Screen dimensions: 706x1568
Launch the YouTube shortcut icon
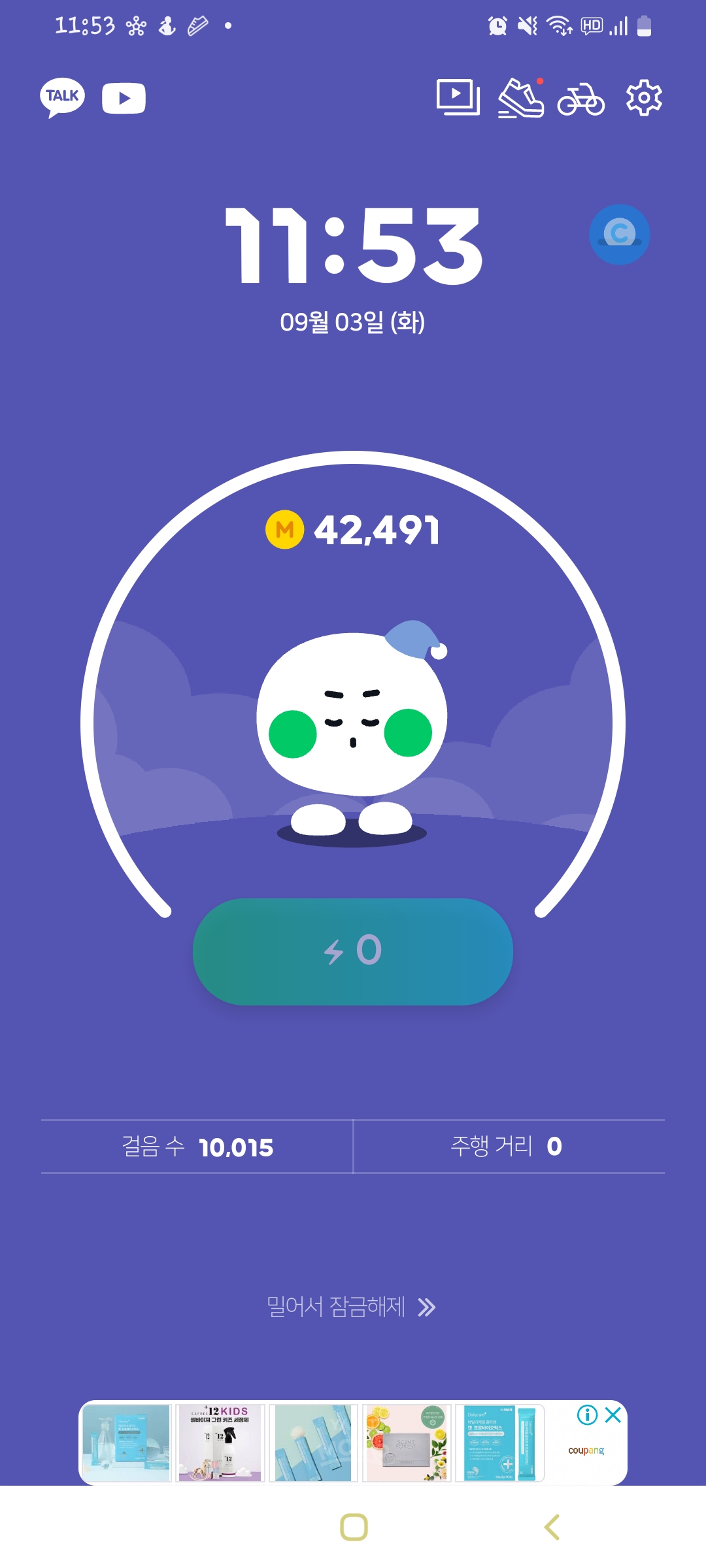pyautogui.click(x=124, y=98)
